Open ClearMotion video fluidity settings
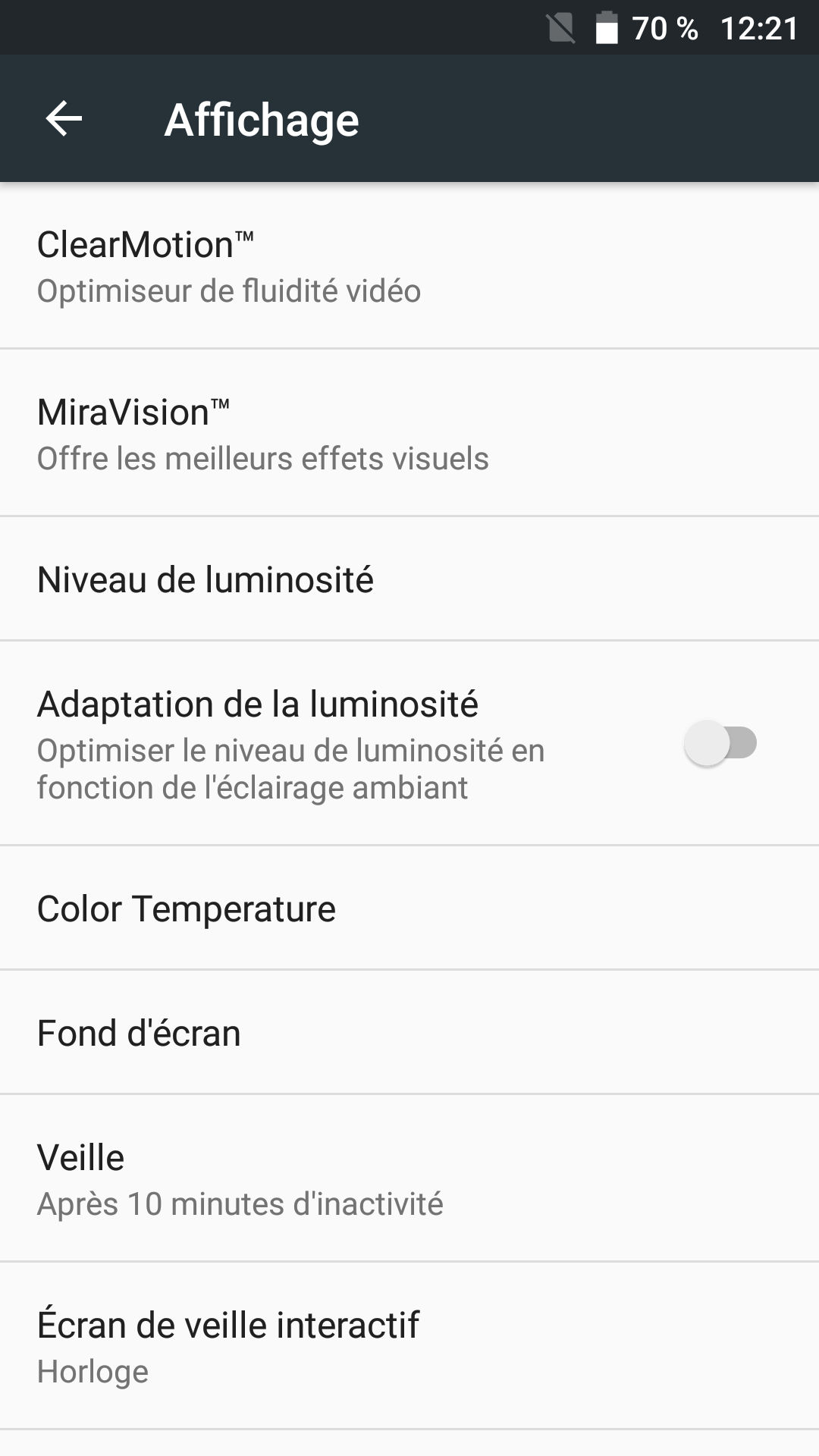This screenshot has width=819, height=1456. click(x=409, y=267)
